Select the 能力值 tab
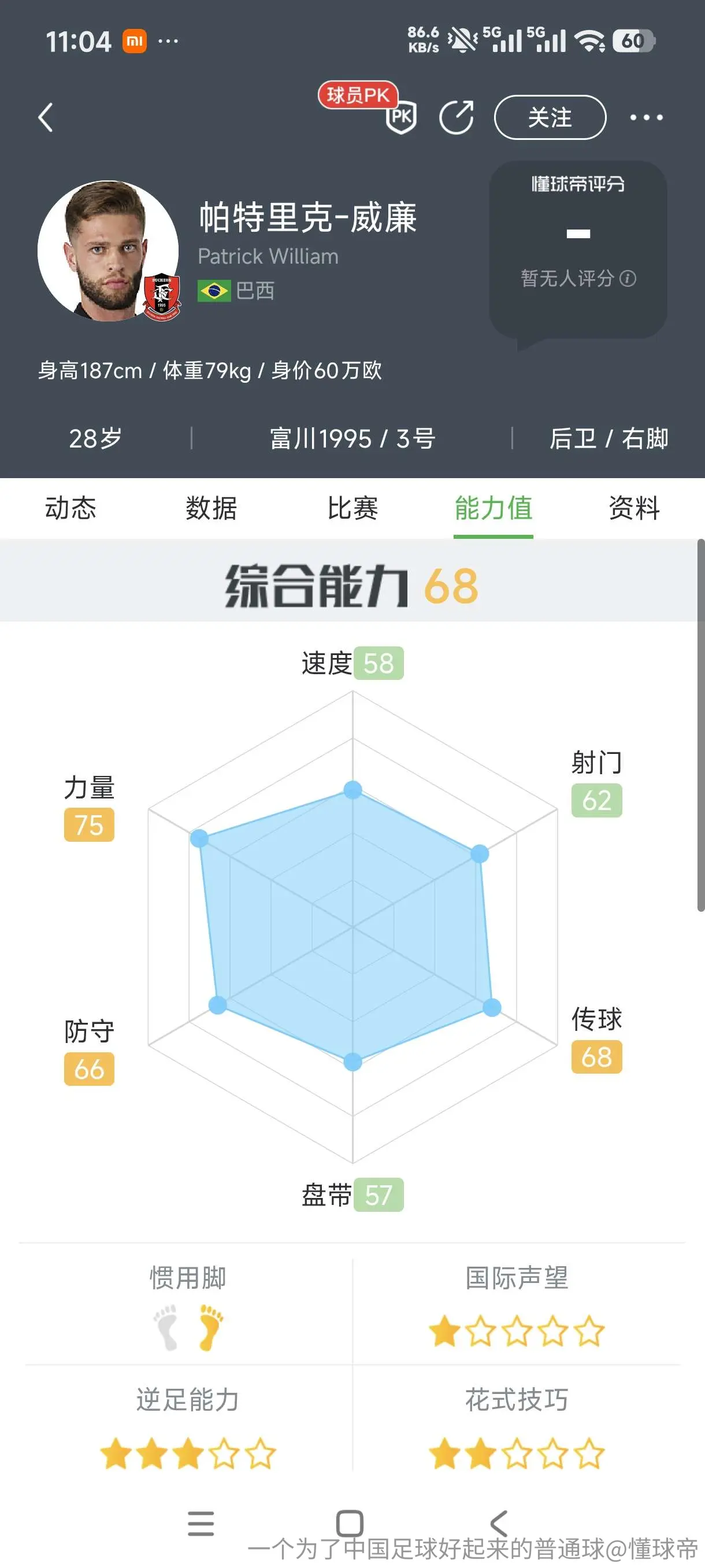Screen dimensions: 705x1568 pos(493,508)
